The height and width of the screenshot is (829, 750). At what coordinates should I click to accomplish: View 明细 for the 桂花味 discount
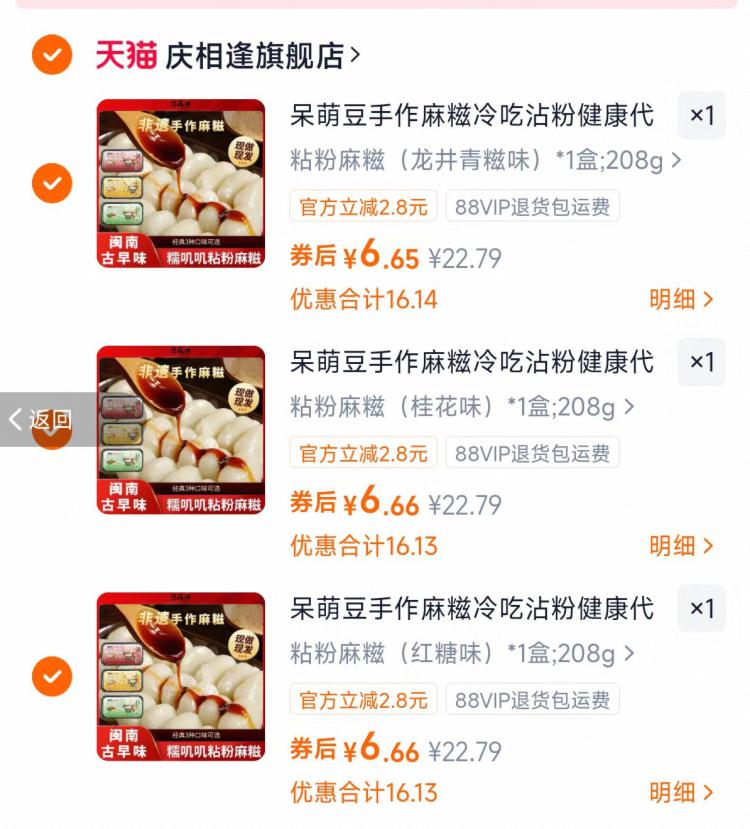pos(681,546)
